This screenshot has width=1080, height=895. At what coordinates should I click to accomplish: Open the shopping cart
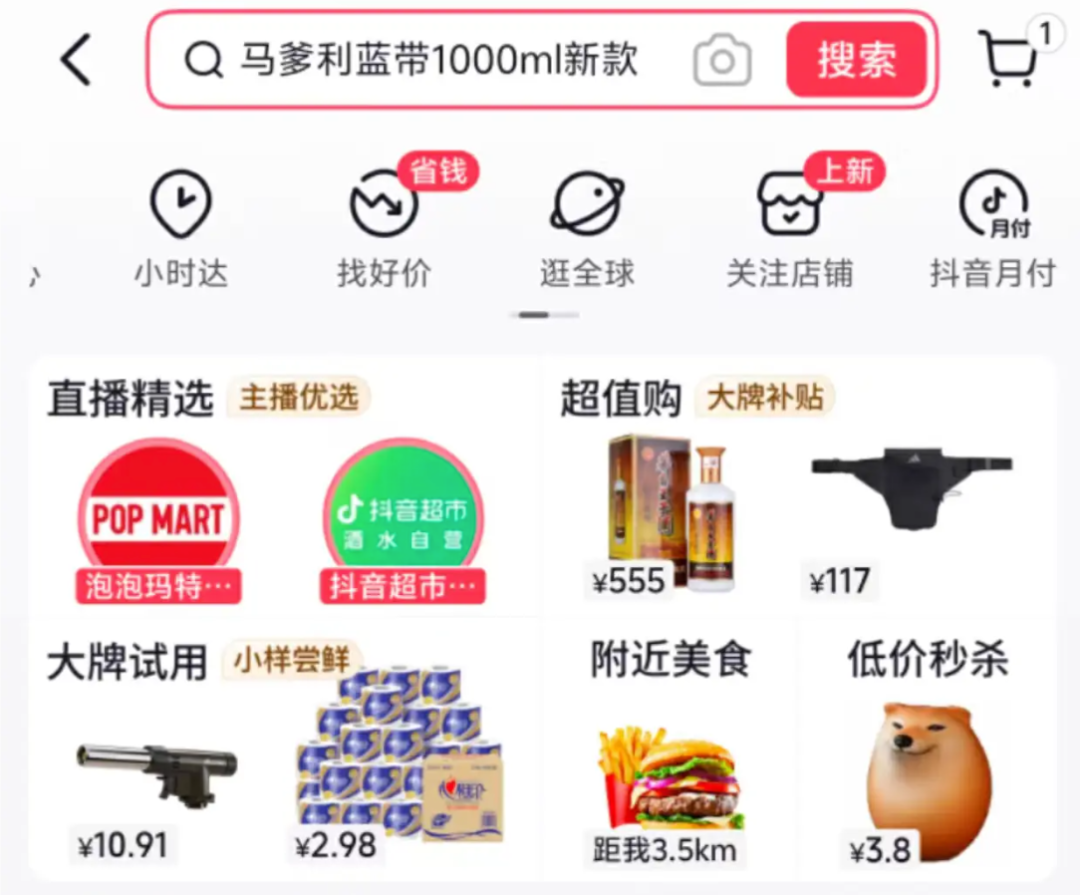[x=1010, y=58]
